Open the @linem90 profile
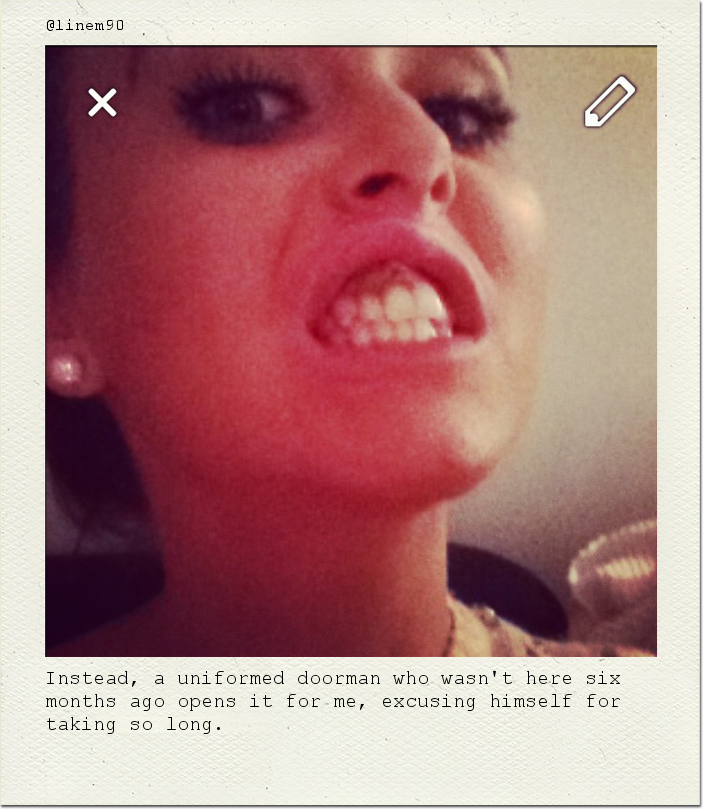This screenshot has height=809, width=703. tap(85, 25)
